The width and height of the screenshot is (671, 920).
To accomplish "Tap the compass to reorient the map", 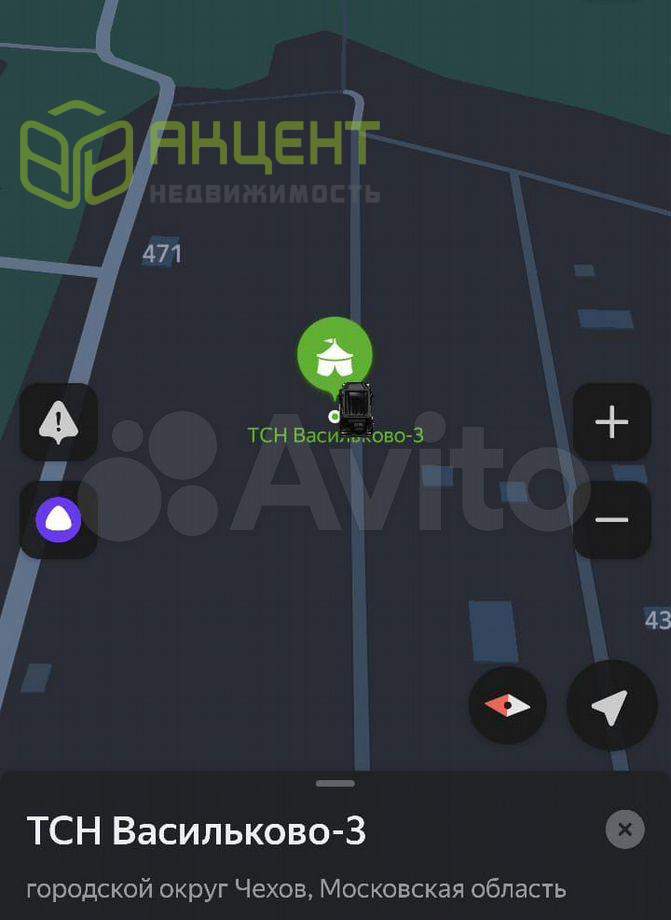I will coord(508,706).
